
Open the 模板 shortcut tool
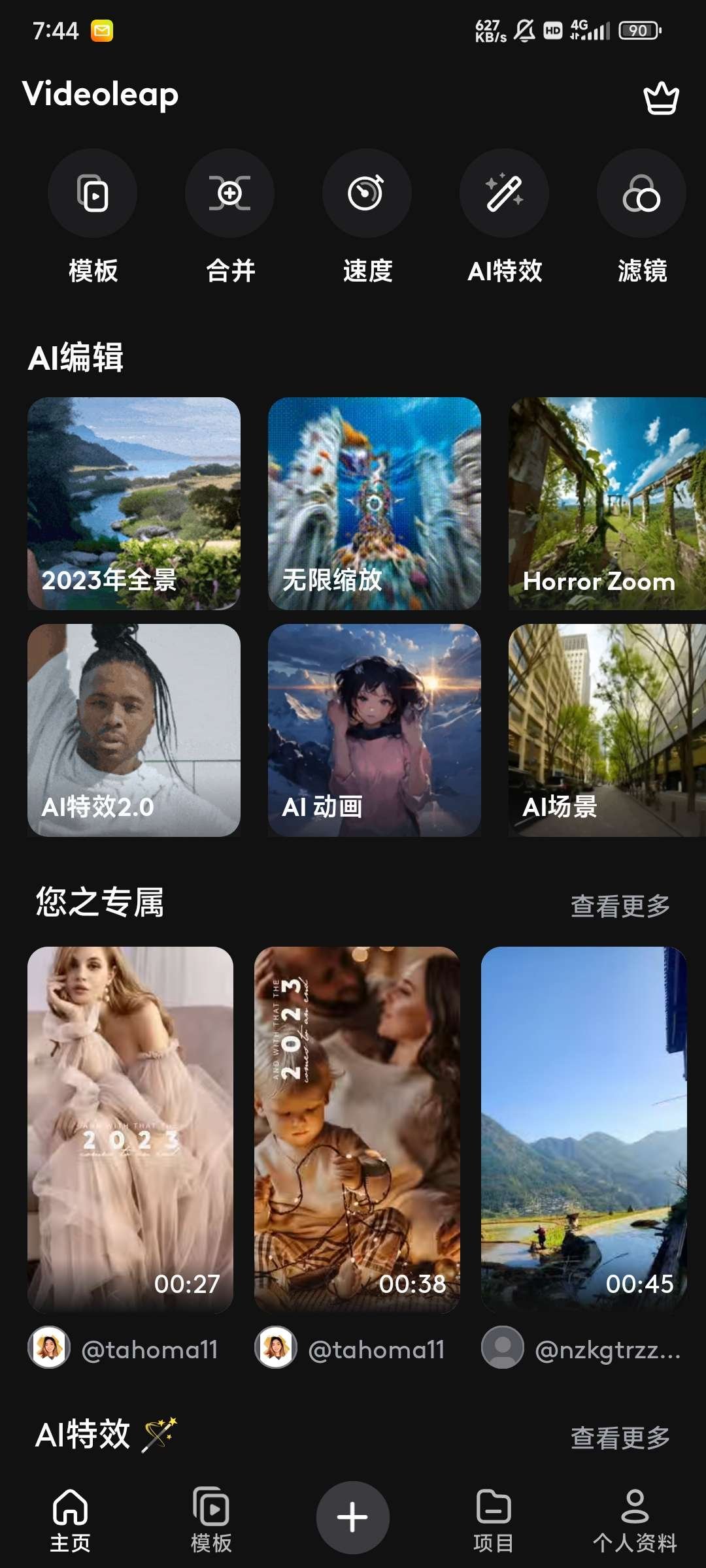click(93, 194)
